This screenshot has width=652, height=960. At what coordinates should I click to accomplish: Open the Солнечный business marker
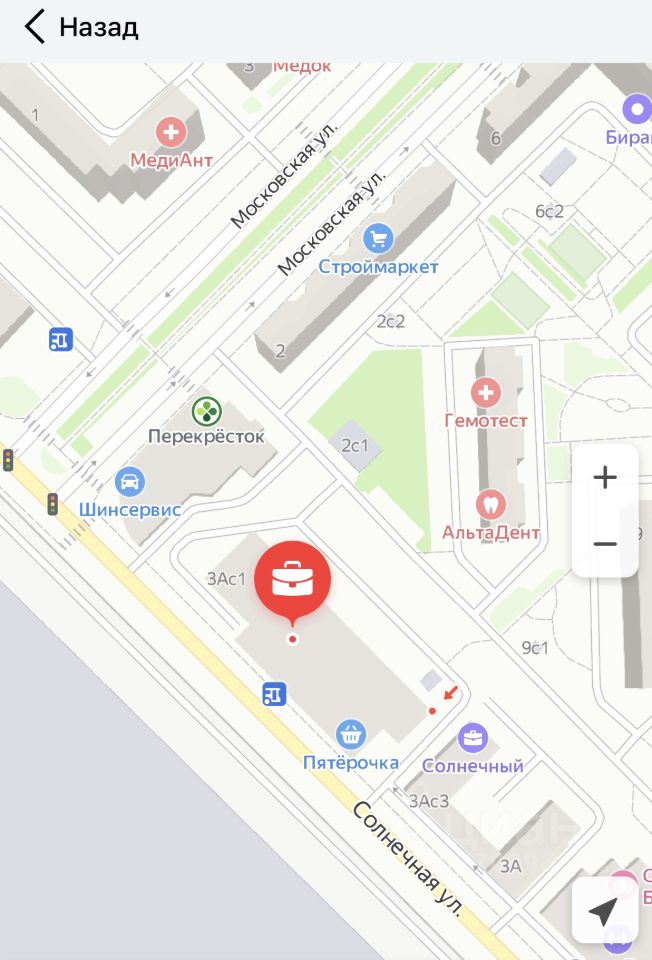473,740
